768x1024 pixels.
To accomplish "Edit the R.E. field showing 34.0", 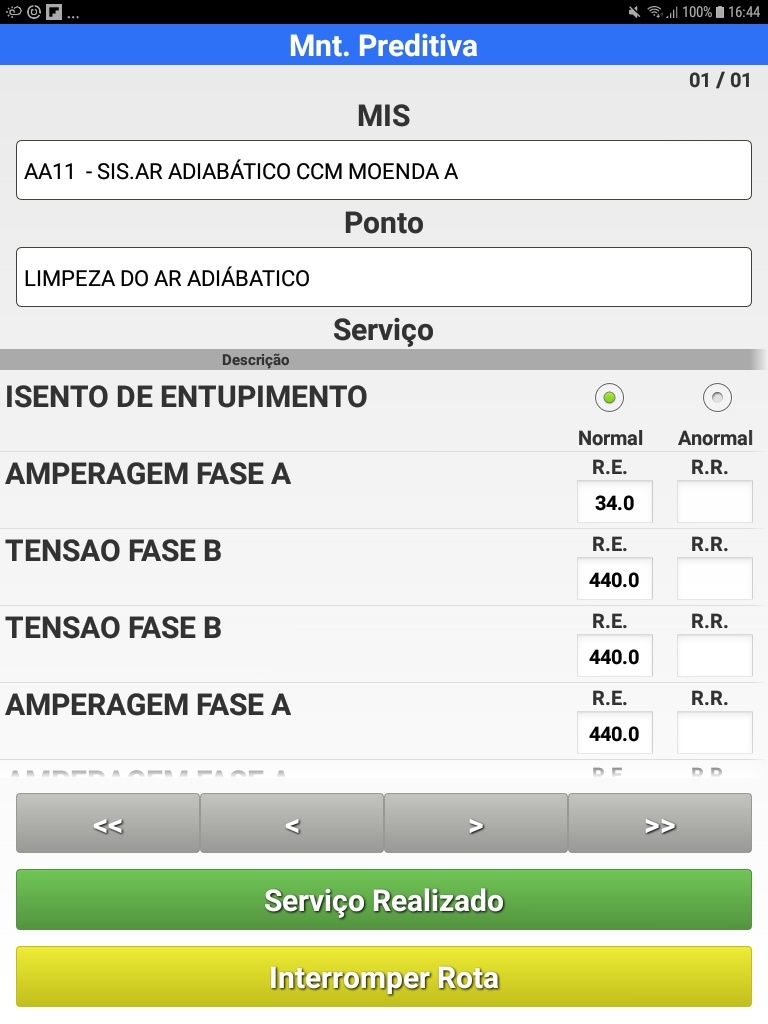I will tap(614, 502).
